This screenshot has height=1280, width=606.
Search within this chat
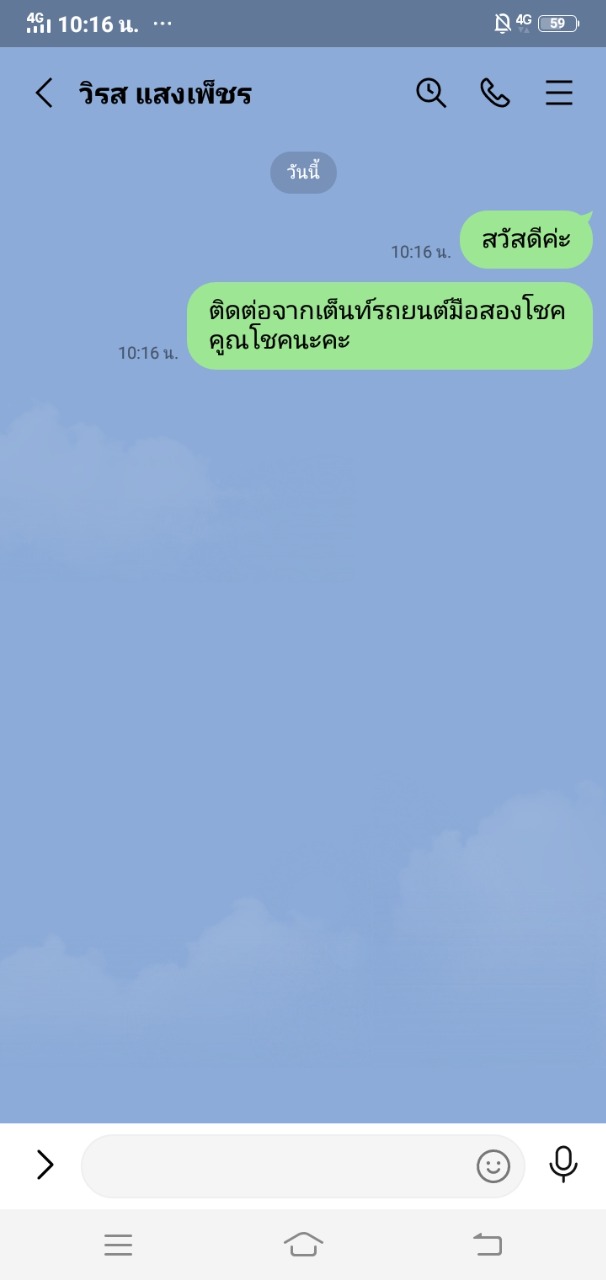(x=431, y=93)
